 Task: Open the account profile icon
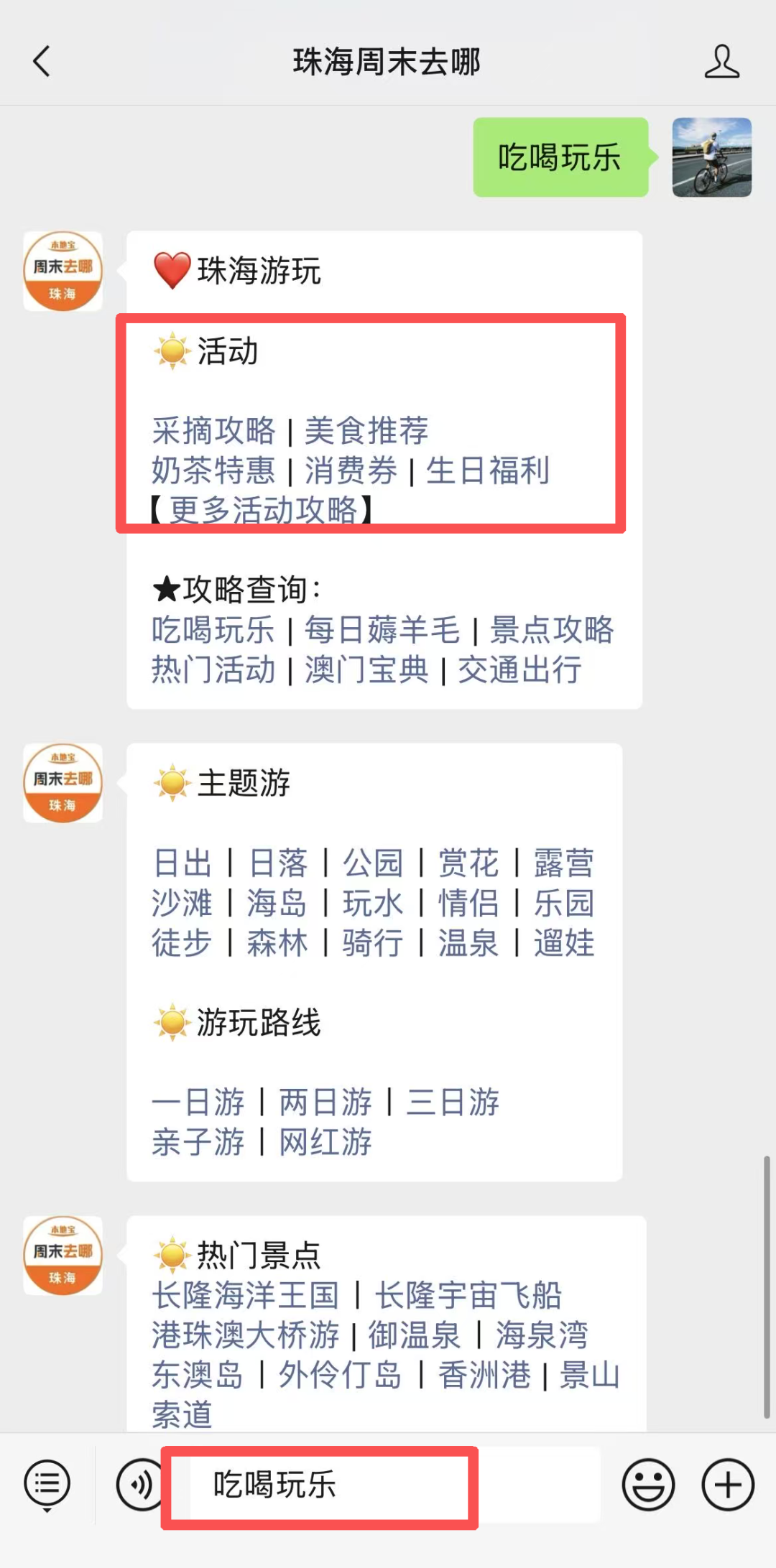click(721, 61)
